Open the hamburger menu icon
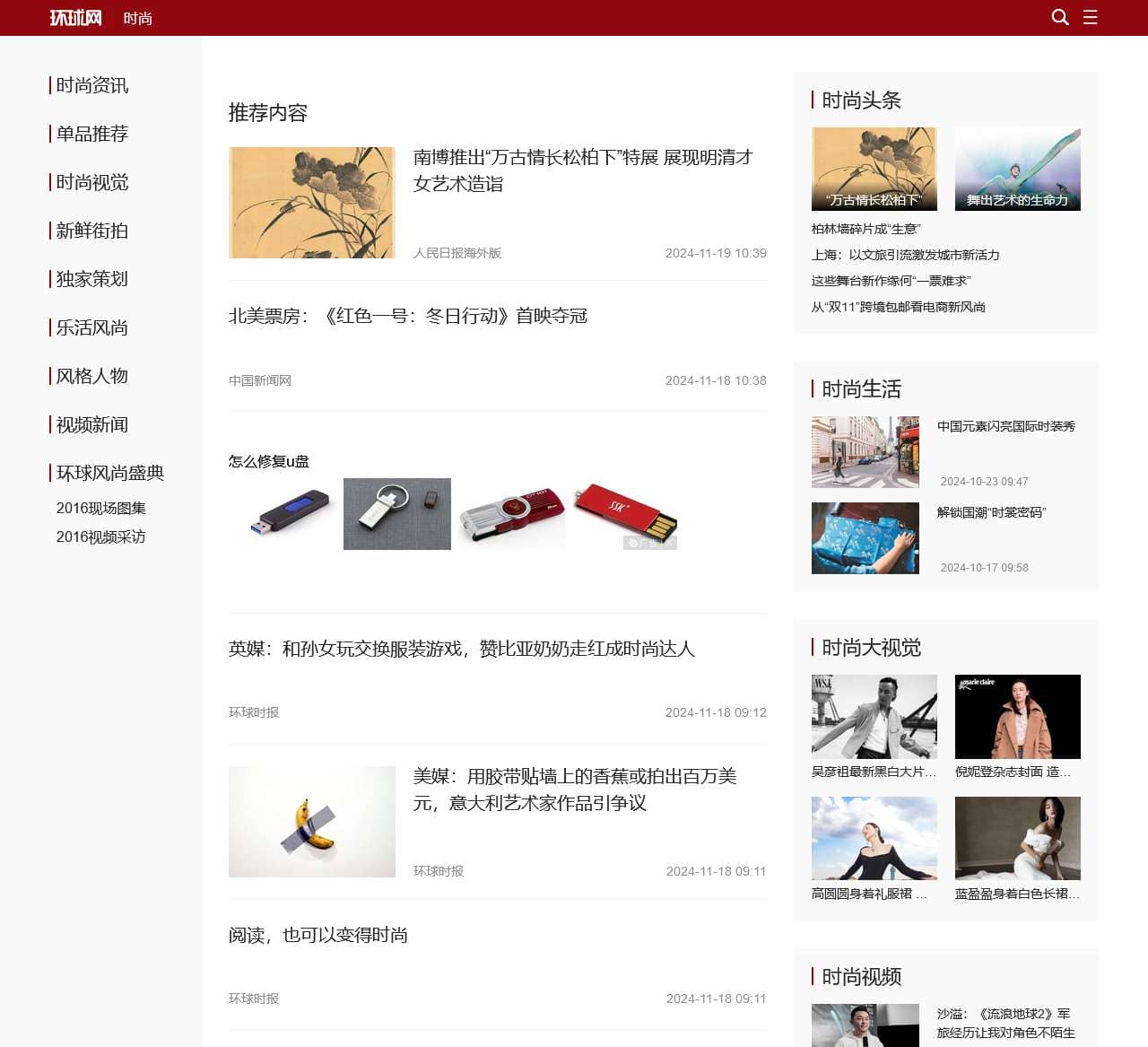The image size is (1148, 1047). point(1090,17)
